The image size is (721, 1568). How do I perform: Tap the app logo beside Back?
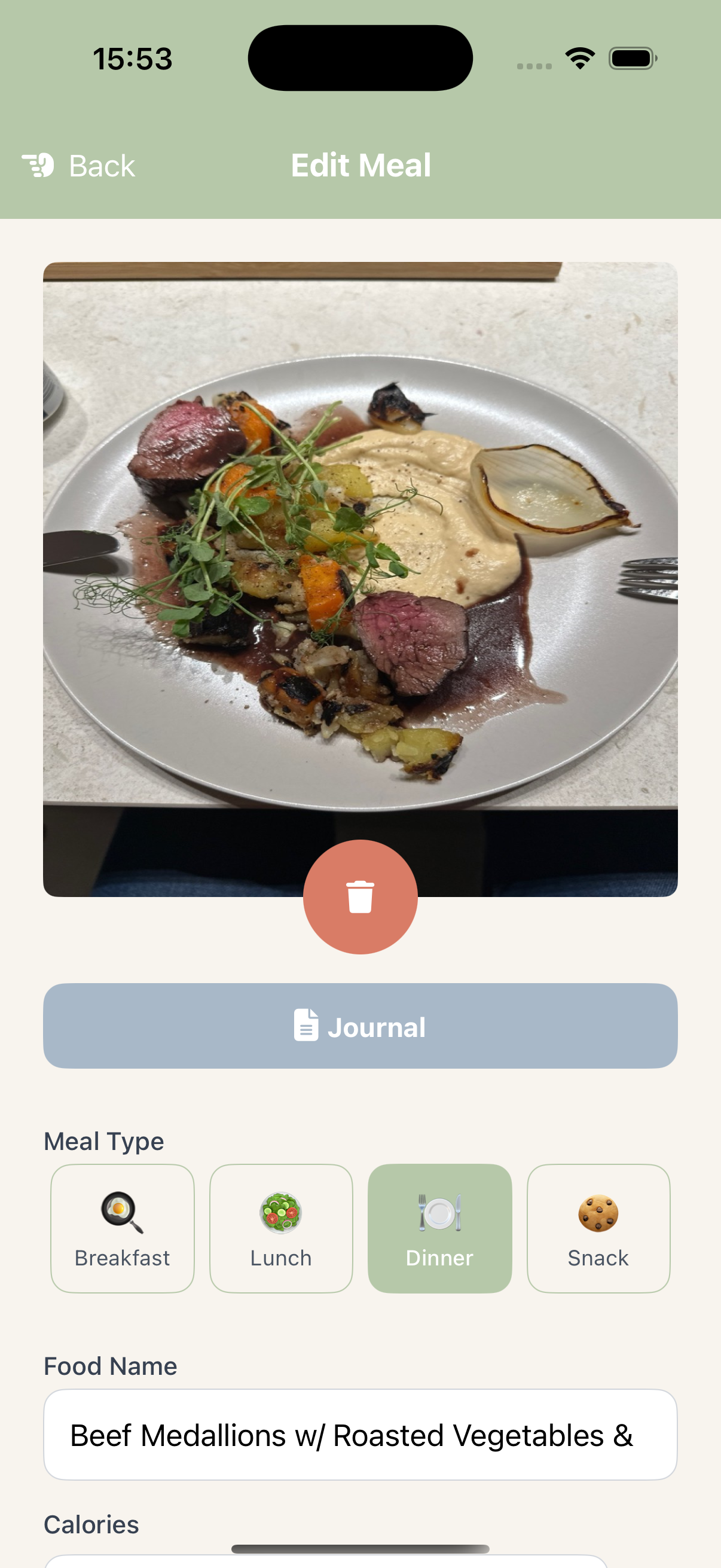[38, 164]
